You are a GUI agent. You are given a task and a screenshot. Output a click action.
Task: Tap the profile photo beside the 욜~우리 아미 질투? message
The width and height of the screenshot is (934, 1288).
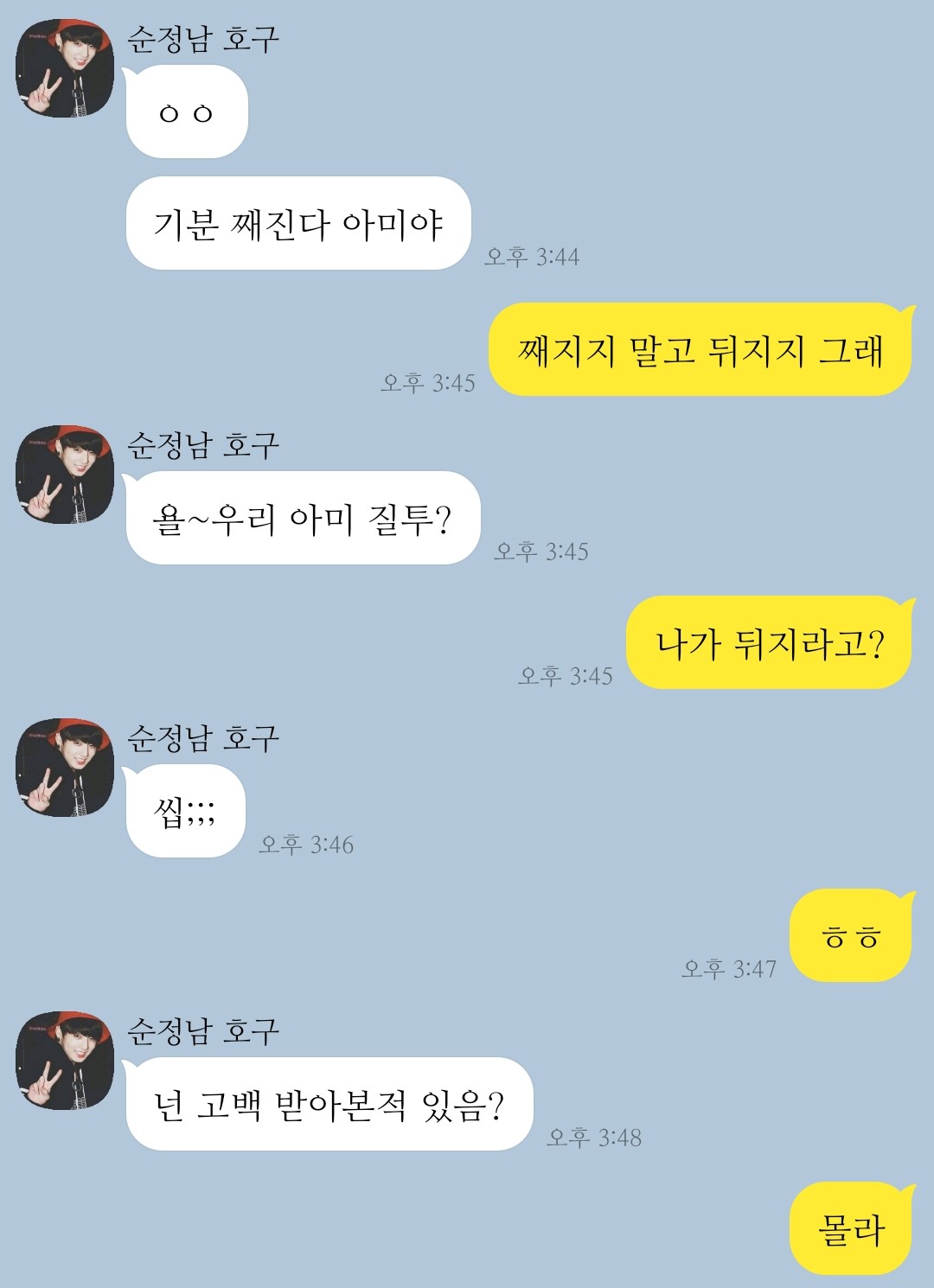tap(65, 475)
